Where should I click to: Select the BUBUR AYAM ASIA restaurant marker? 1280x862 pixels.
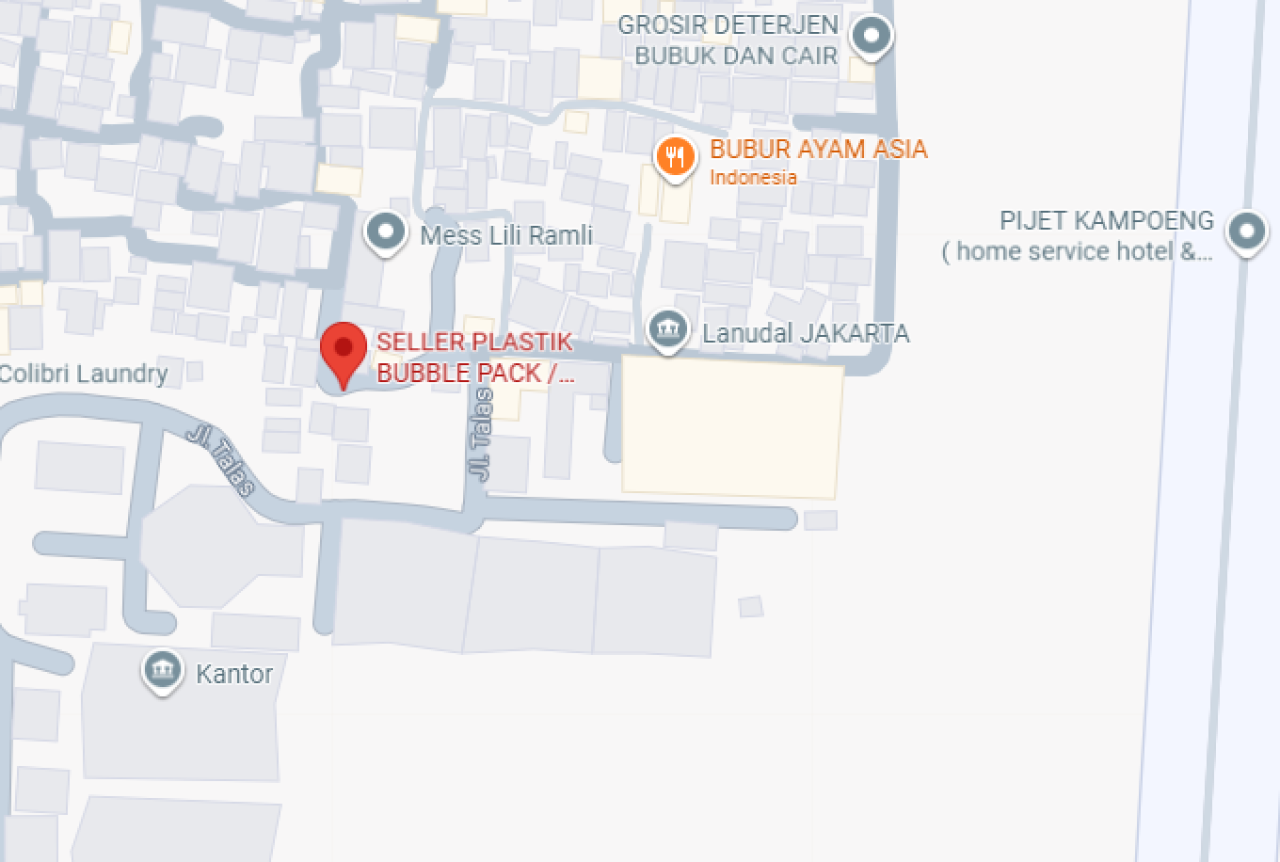(x=676, y=158)
